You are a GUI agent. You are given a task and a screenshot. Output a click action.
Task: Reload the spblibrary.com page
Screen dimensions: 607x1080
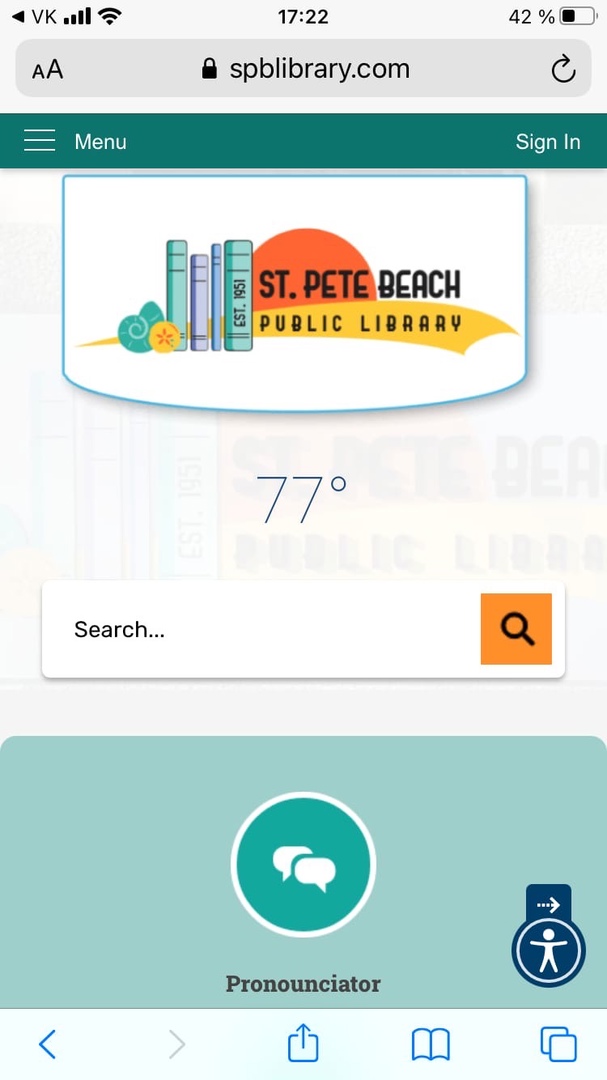click(563, 69)
